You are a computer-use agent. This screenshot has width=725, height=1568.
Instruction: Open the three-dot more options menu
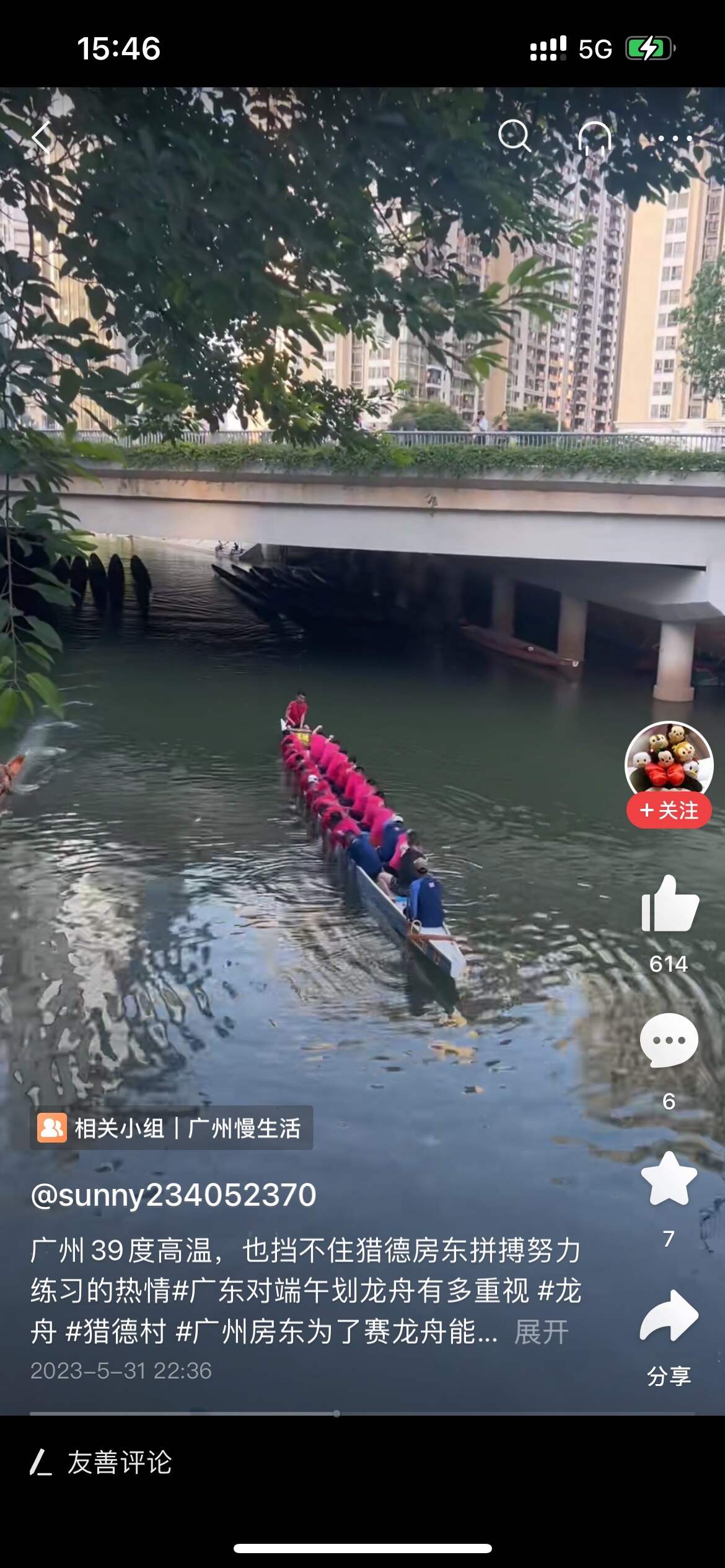click(x=675, y=139)
